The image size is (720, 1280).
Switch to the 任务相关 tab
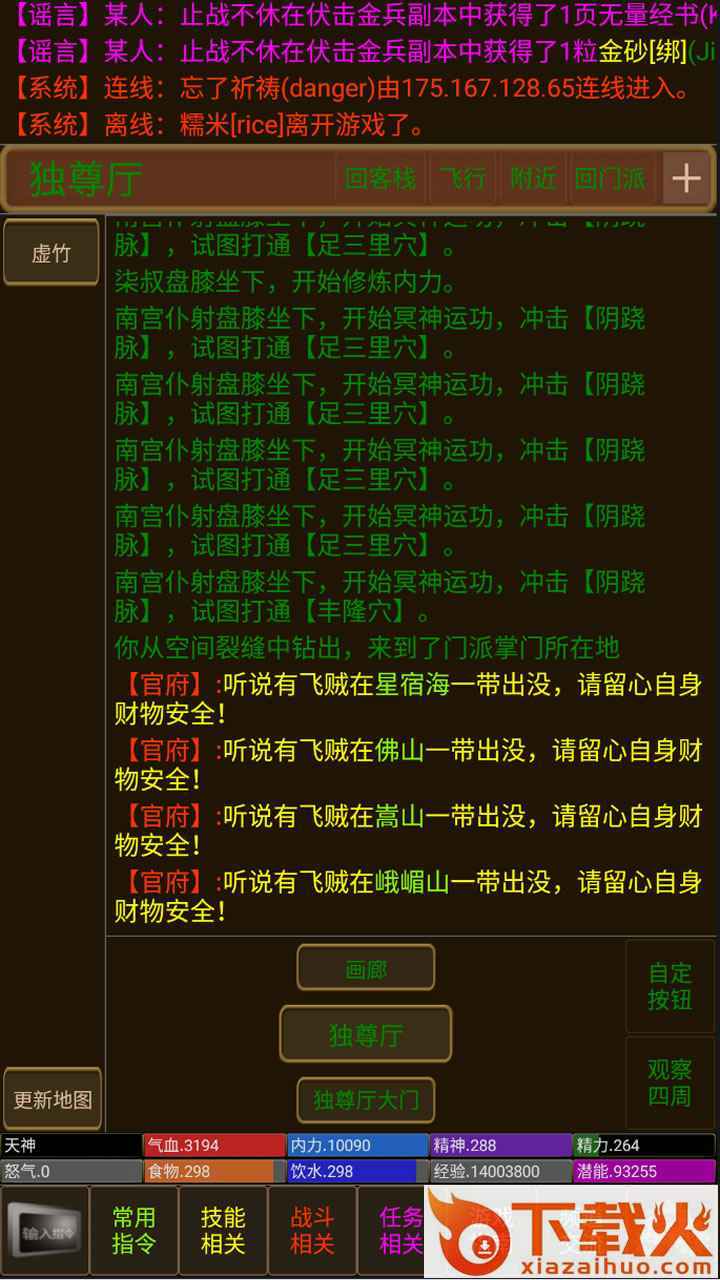pyautogui.click(x=397, y=1231)
